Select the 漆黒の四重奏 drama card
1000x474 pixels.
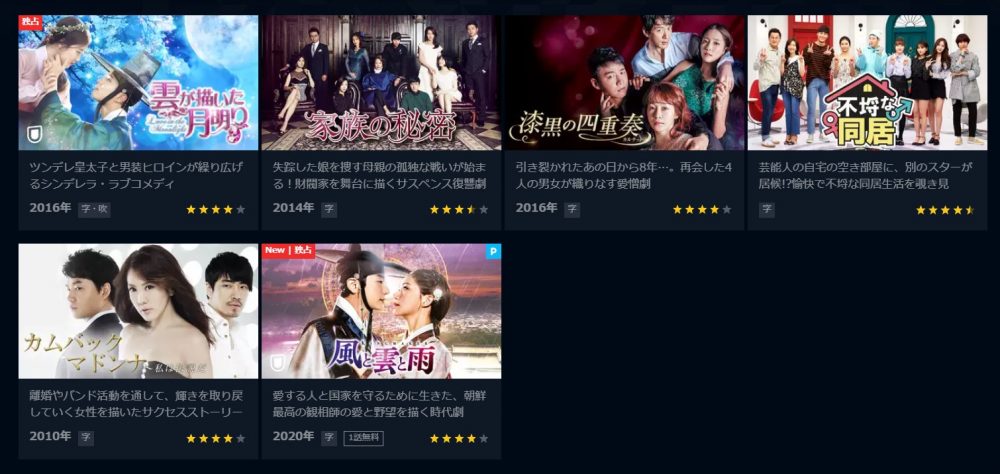pos(624,84)
